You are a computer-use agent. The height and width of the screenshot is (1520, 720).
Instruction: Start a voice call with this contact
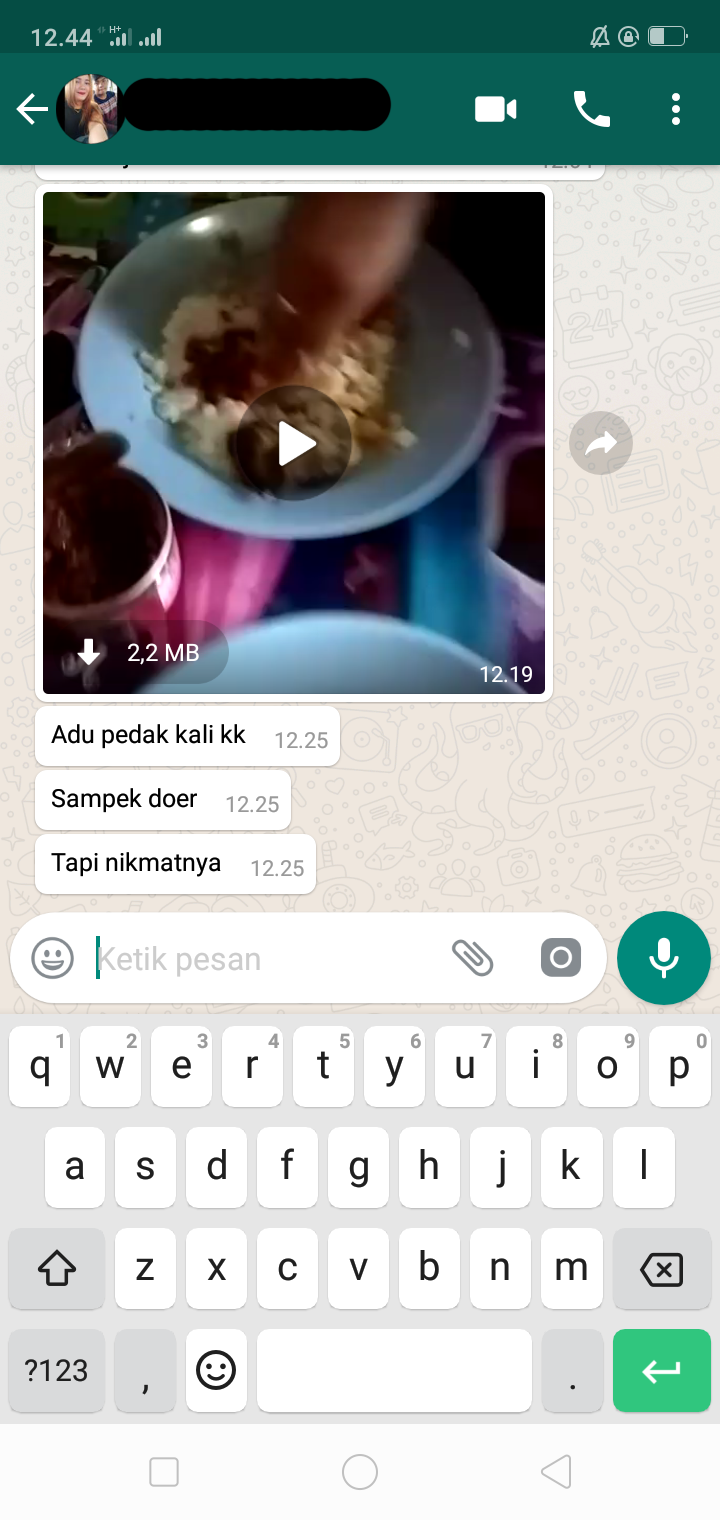pos(591,109)
